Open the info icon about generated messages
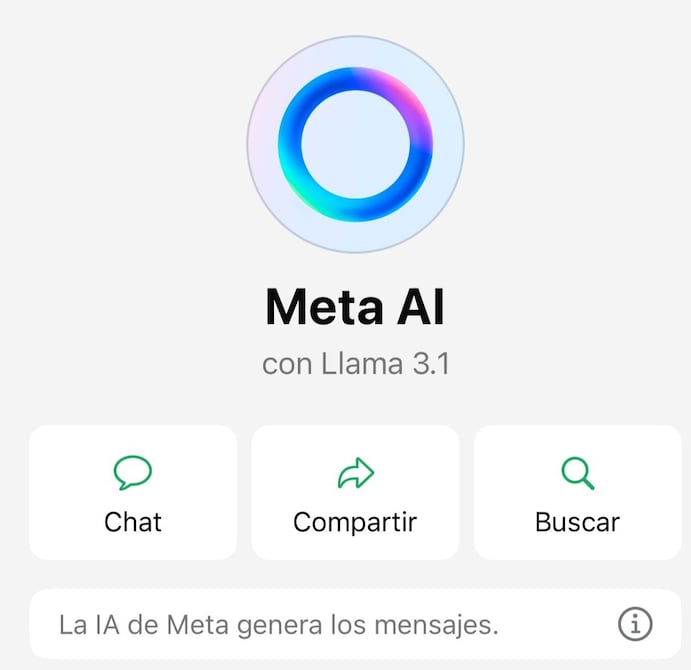This screenshot has width=691, height=670. pyautogui.click(x=635, y=625)
